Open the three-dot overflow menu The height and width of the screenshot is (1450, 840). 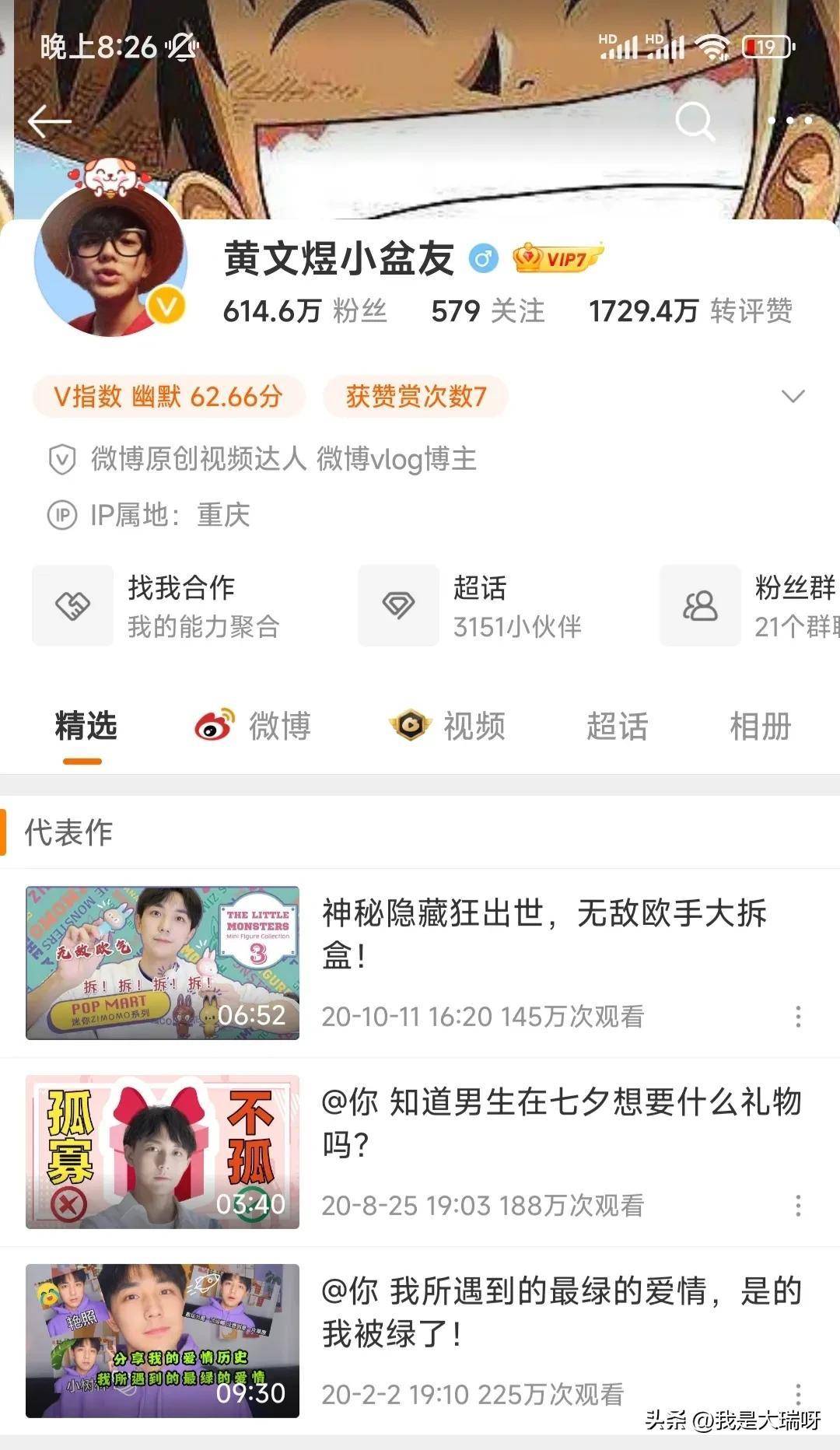pos(789,121)
